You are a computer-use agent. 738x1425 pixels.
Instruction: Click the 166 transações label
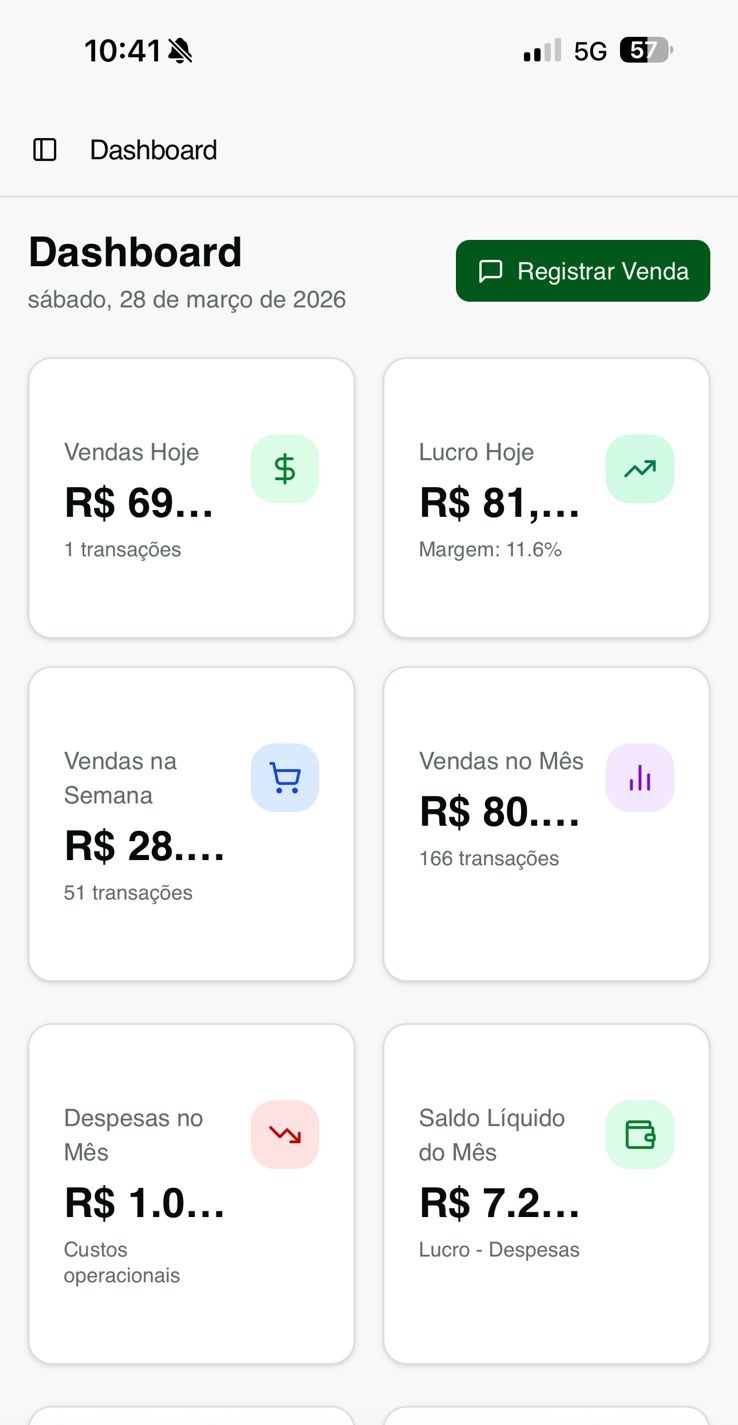[x=488, y=858]
